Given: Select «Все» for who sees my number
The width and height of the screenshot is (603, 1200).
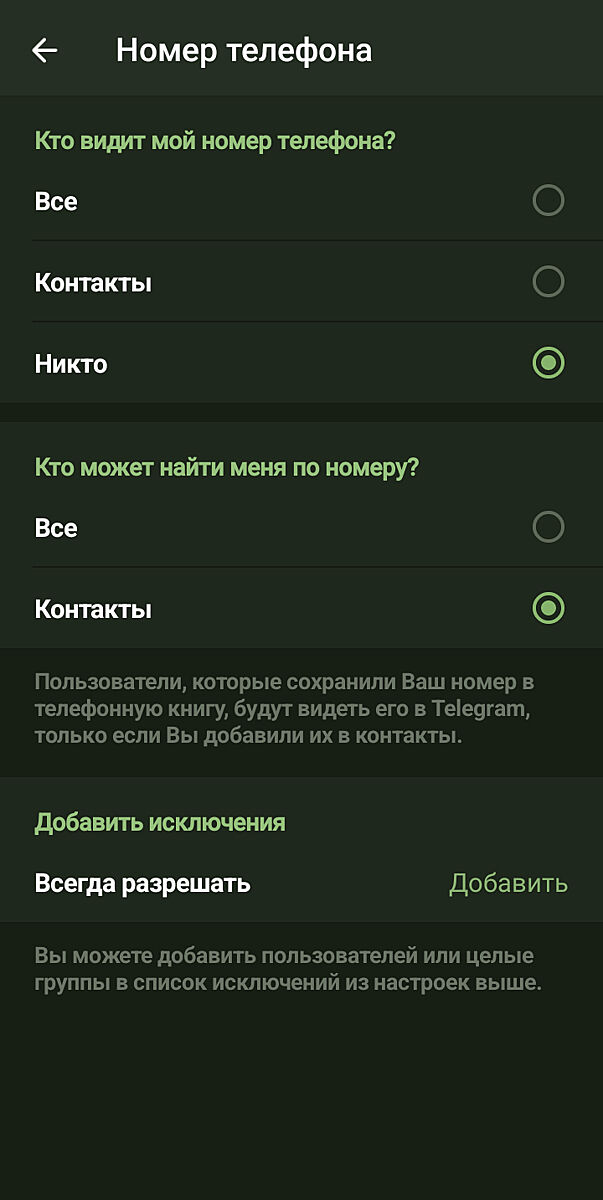Looking at the screenshot, I should pos(548,201).
